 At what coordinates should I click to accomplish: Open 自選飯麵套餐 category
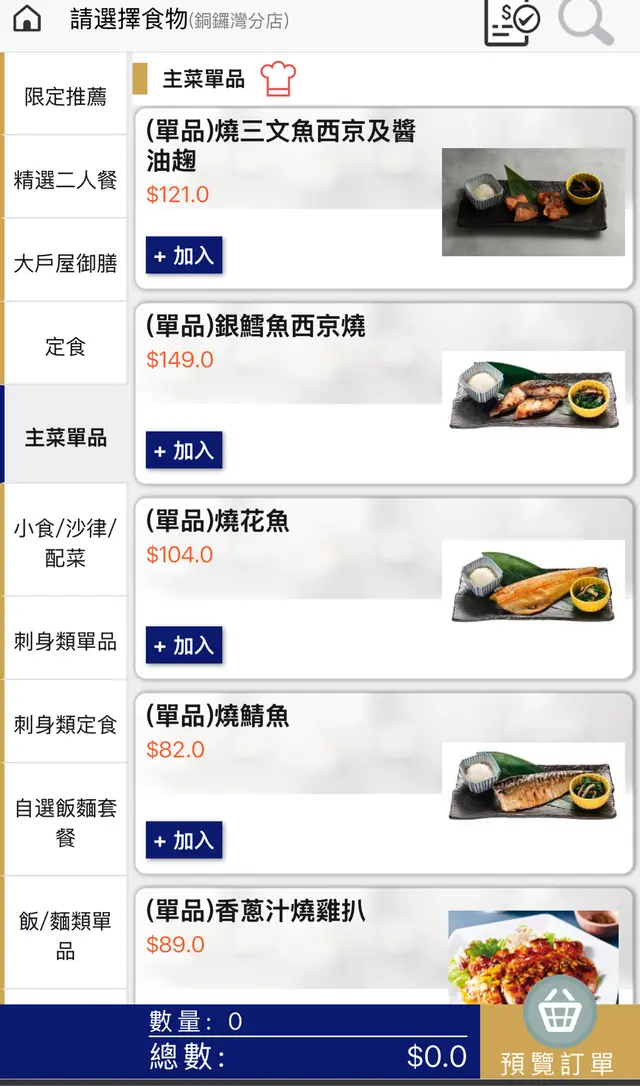tap(65, 821)
